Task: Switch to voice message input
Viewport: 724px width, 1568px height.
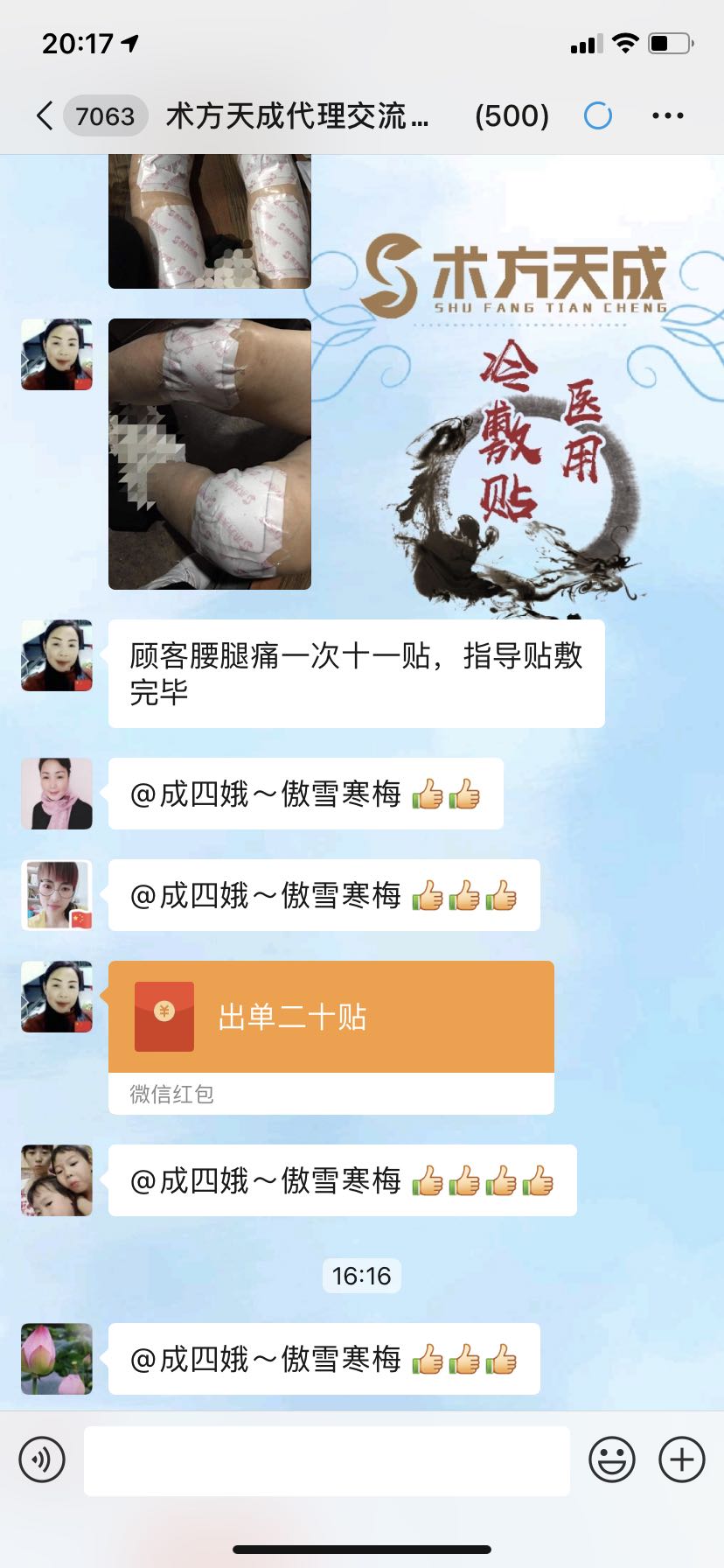Action: (x=42, y=1459)
